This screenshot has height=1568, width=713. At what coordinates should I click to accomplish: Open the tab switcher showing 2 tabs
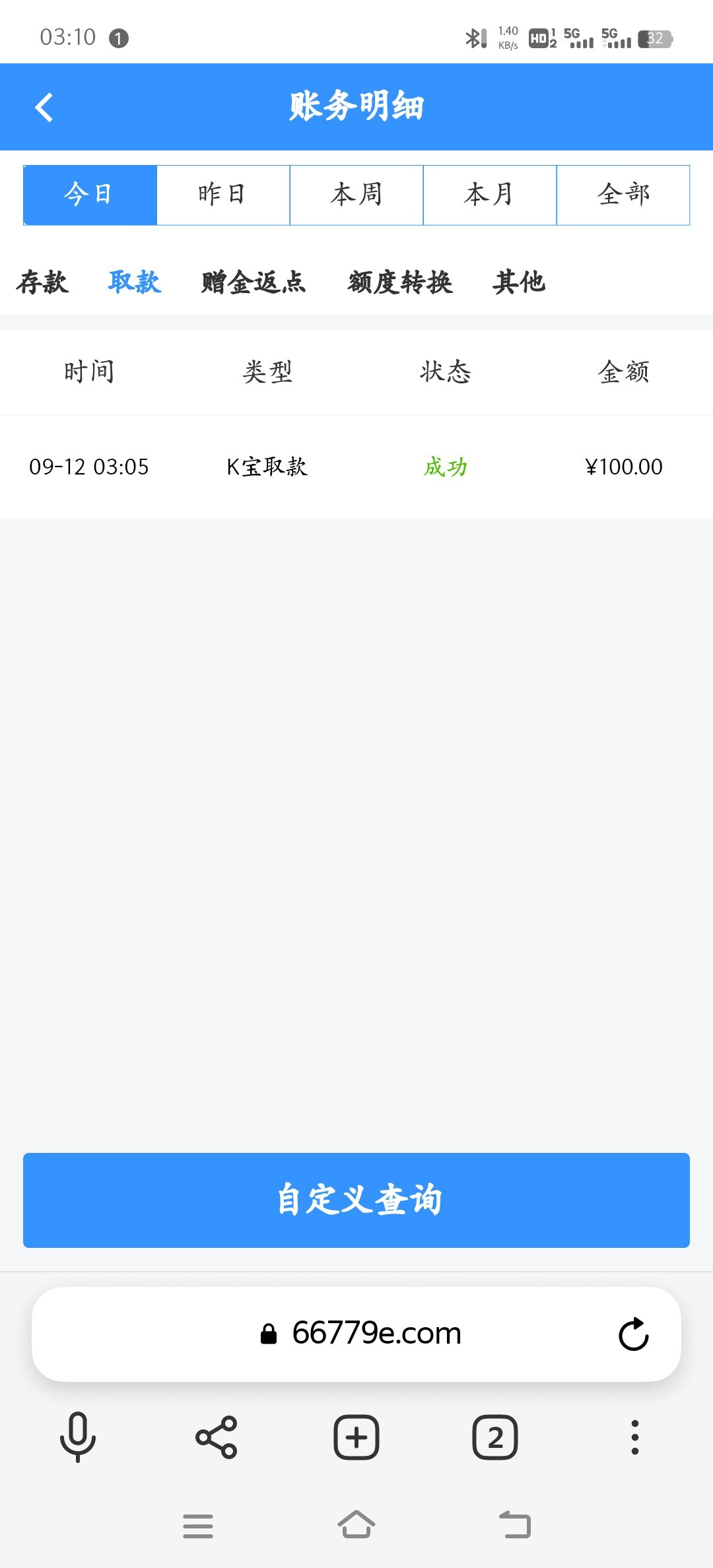pyautogui.click(x=495, y=1437)
